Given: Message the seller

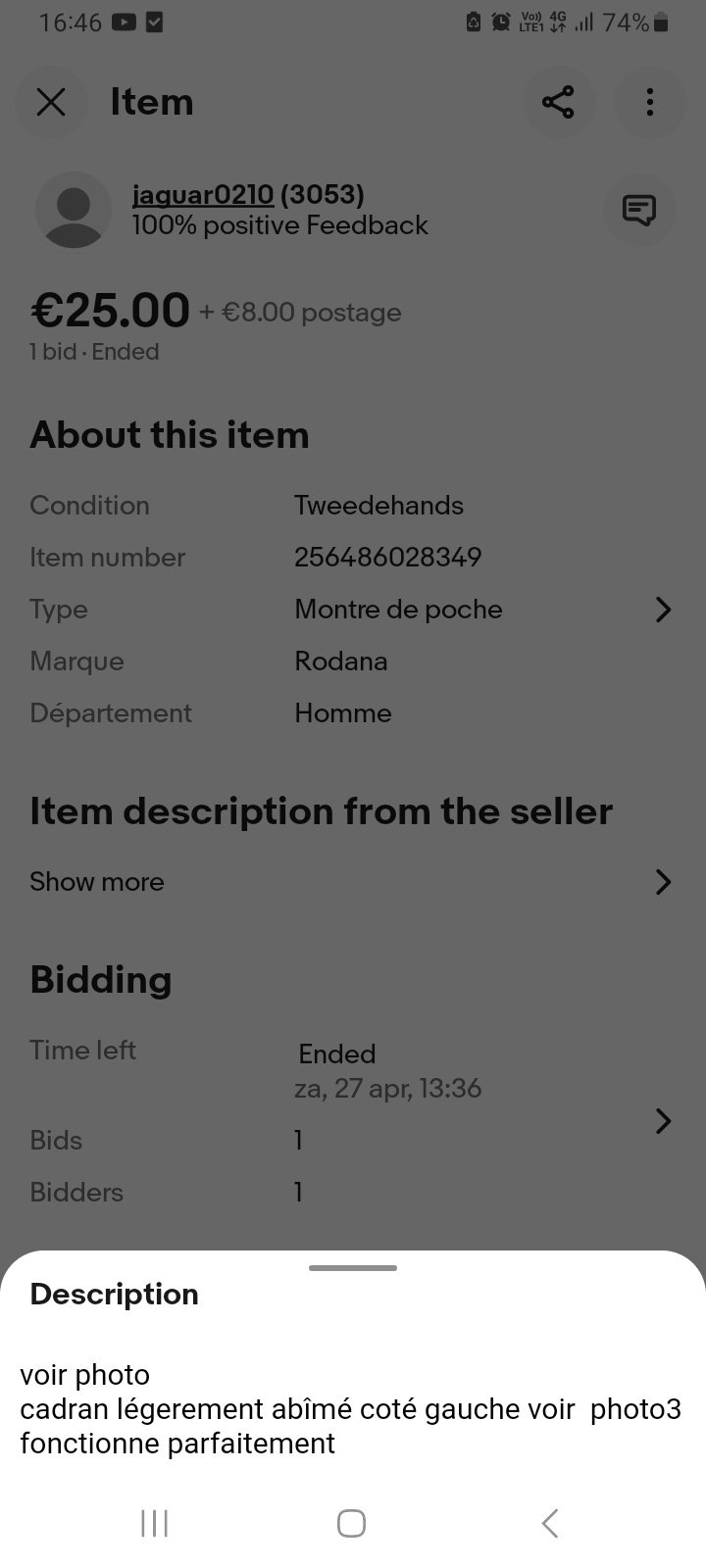Looking at the screenshot, I should [639, 210].
